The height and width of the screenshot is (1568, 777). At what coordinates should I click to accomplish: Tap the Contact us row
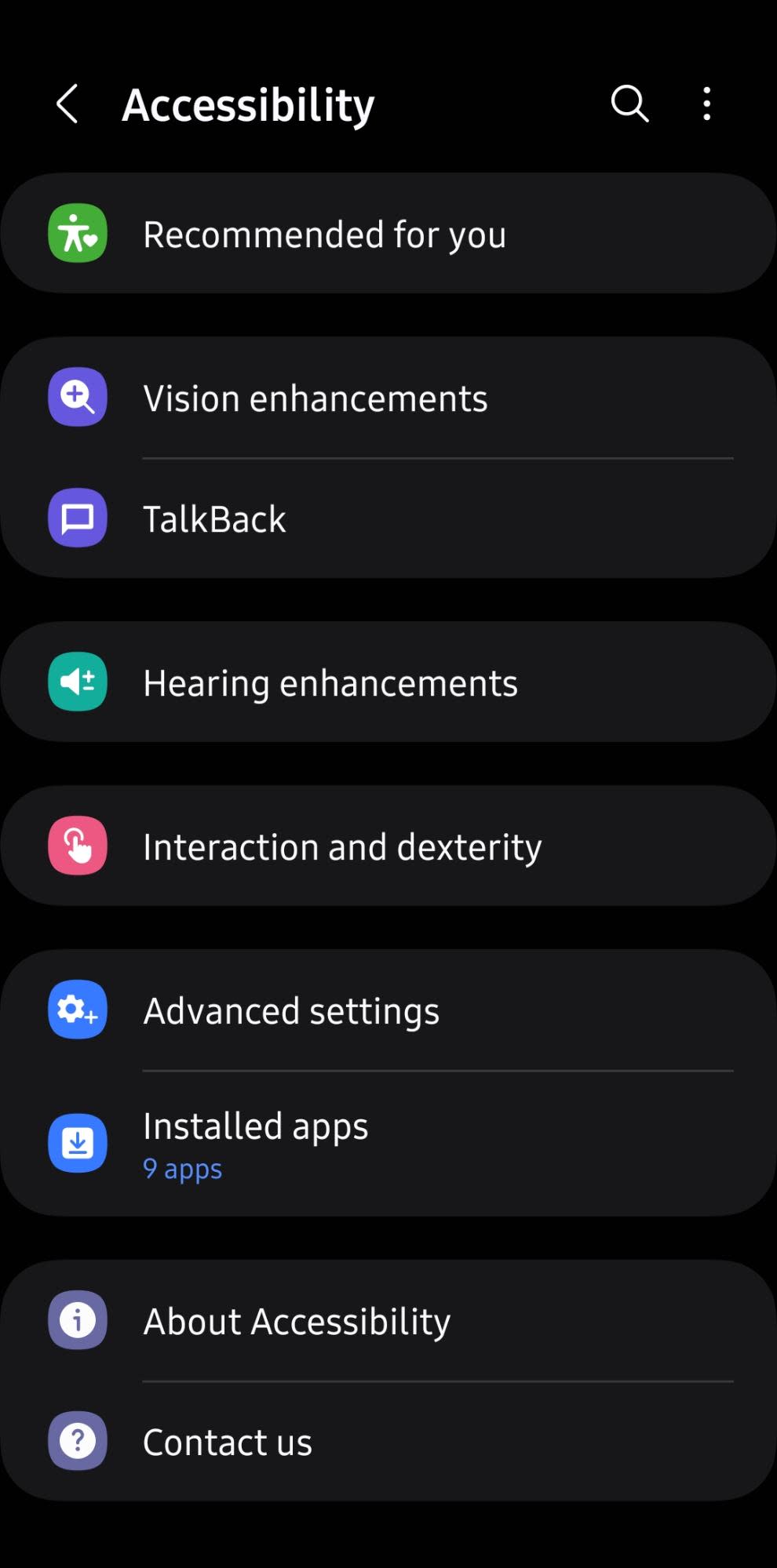pyautogui.click(x=388, y=1442)
